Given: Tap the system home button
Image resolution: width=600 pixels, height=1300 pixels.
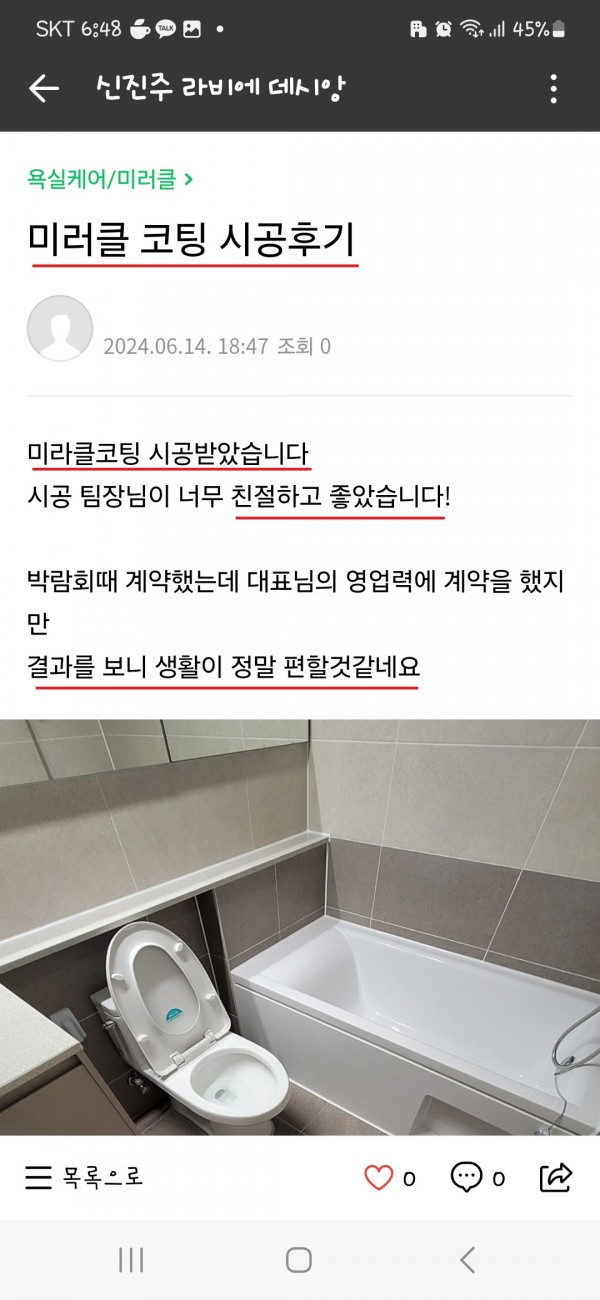Looking at the screenshot, I should click(299, 1260).
